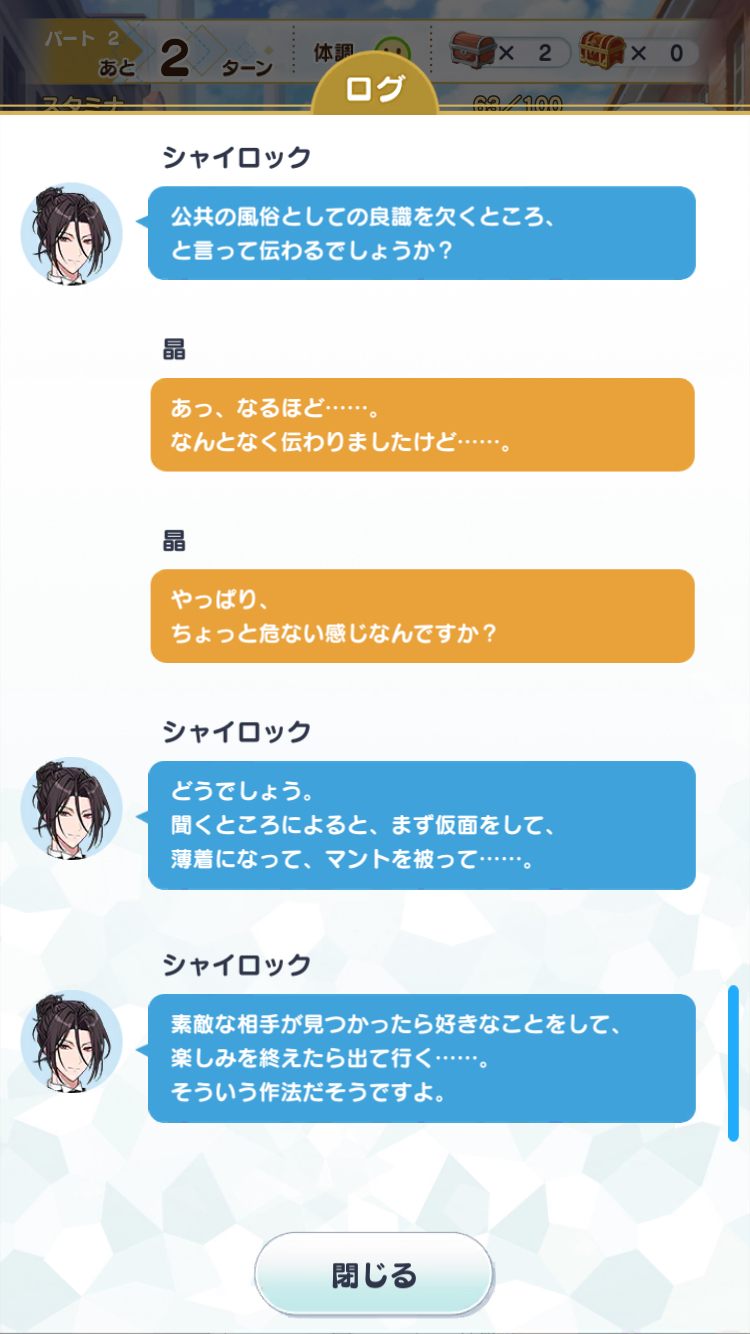Image resolution: width=750 pixels, height=1334 pixels.
Task: Close the log with the 閉じる button
Action: [x=373, y=1275]
